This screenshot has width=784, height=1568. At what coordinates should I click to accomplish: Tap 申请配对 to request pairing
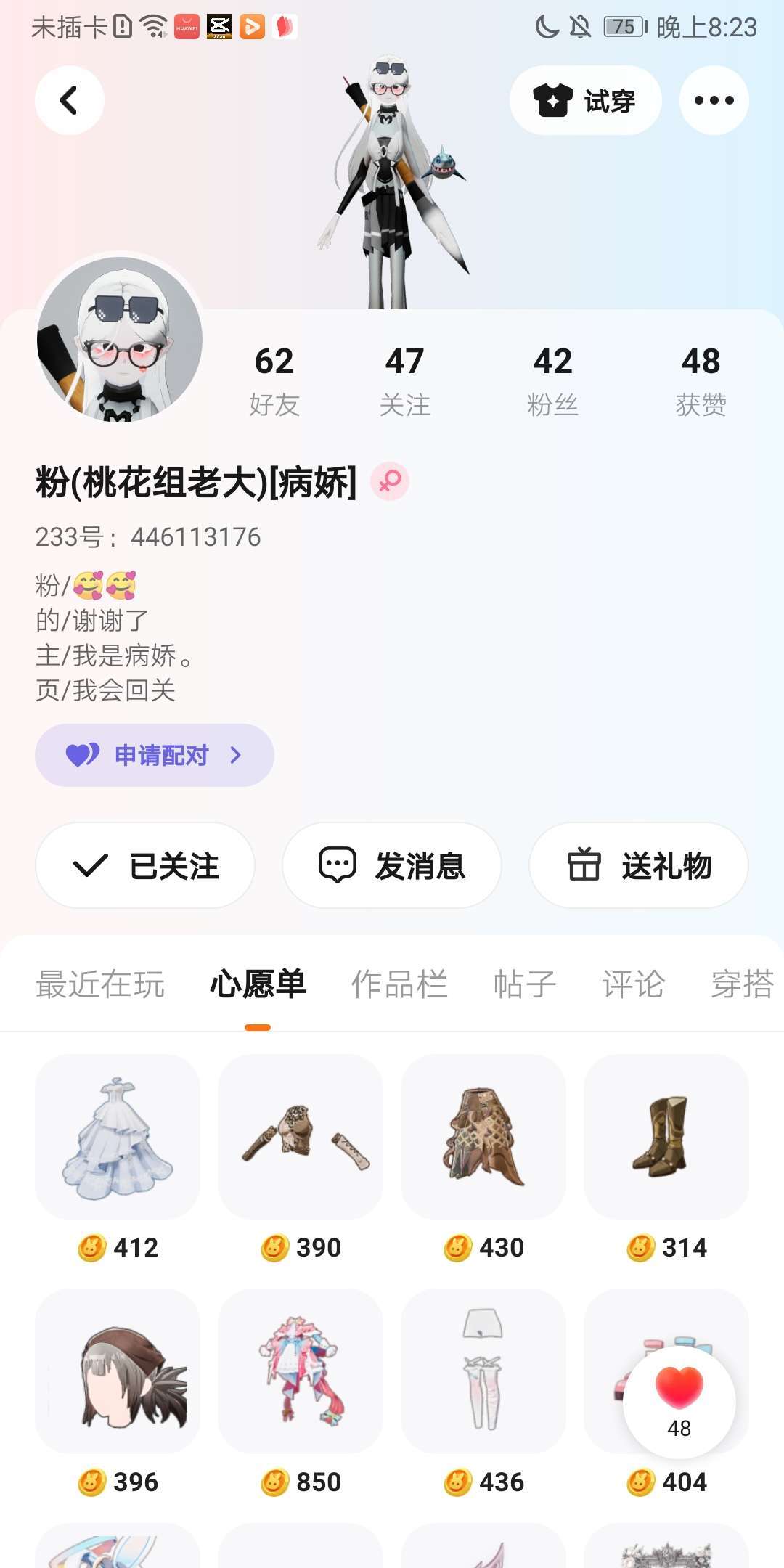(155, 755)
